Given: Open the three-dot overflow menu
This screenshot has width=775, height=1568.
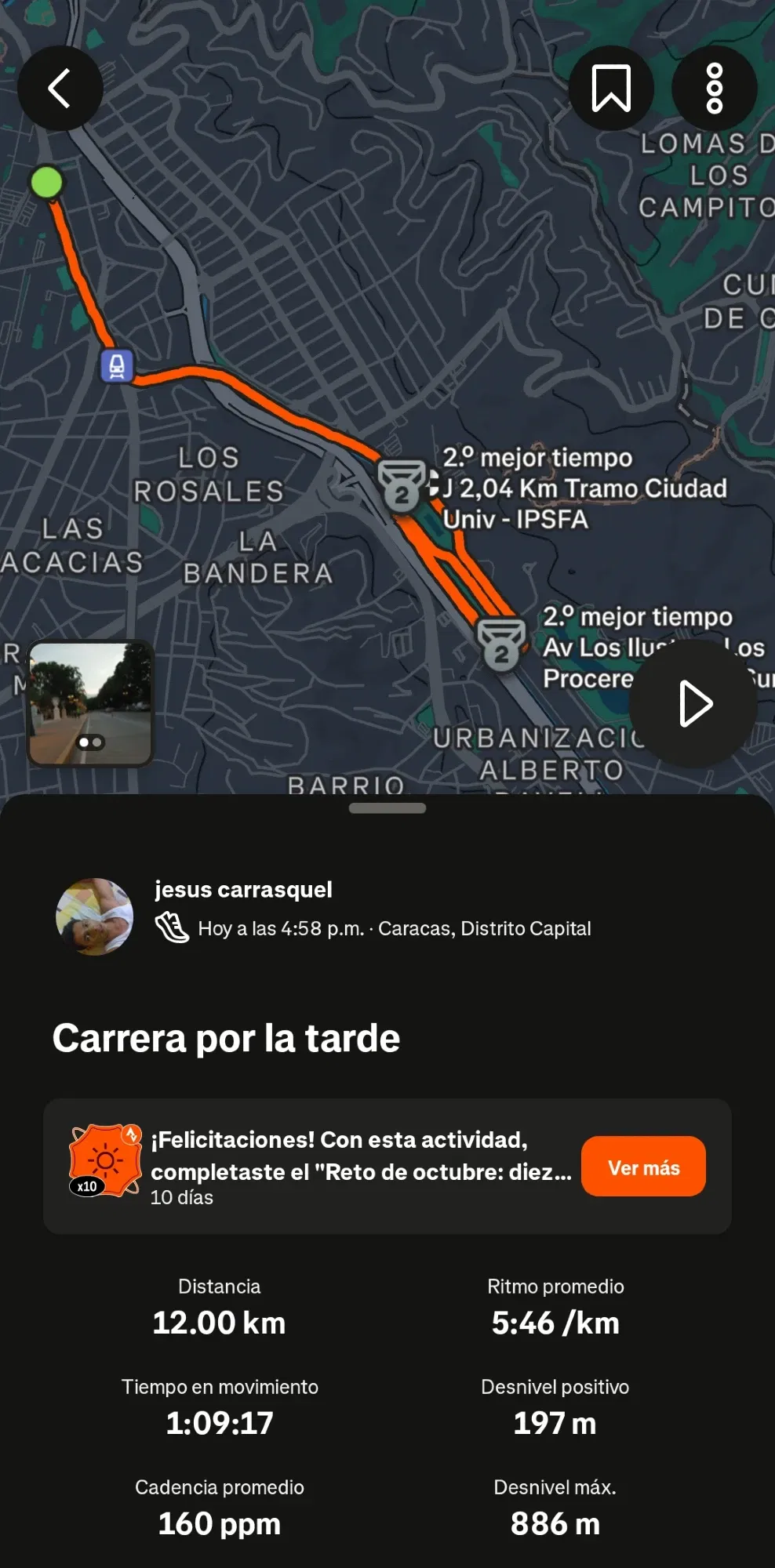Looking at the screenshot, I should tap(714, 88).
